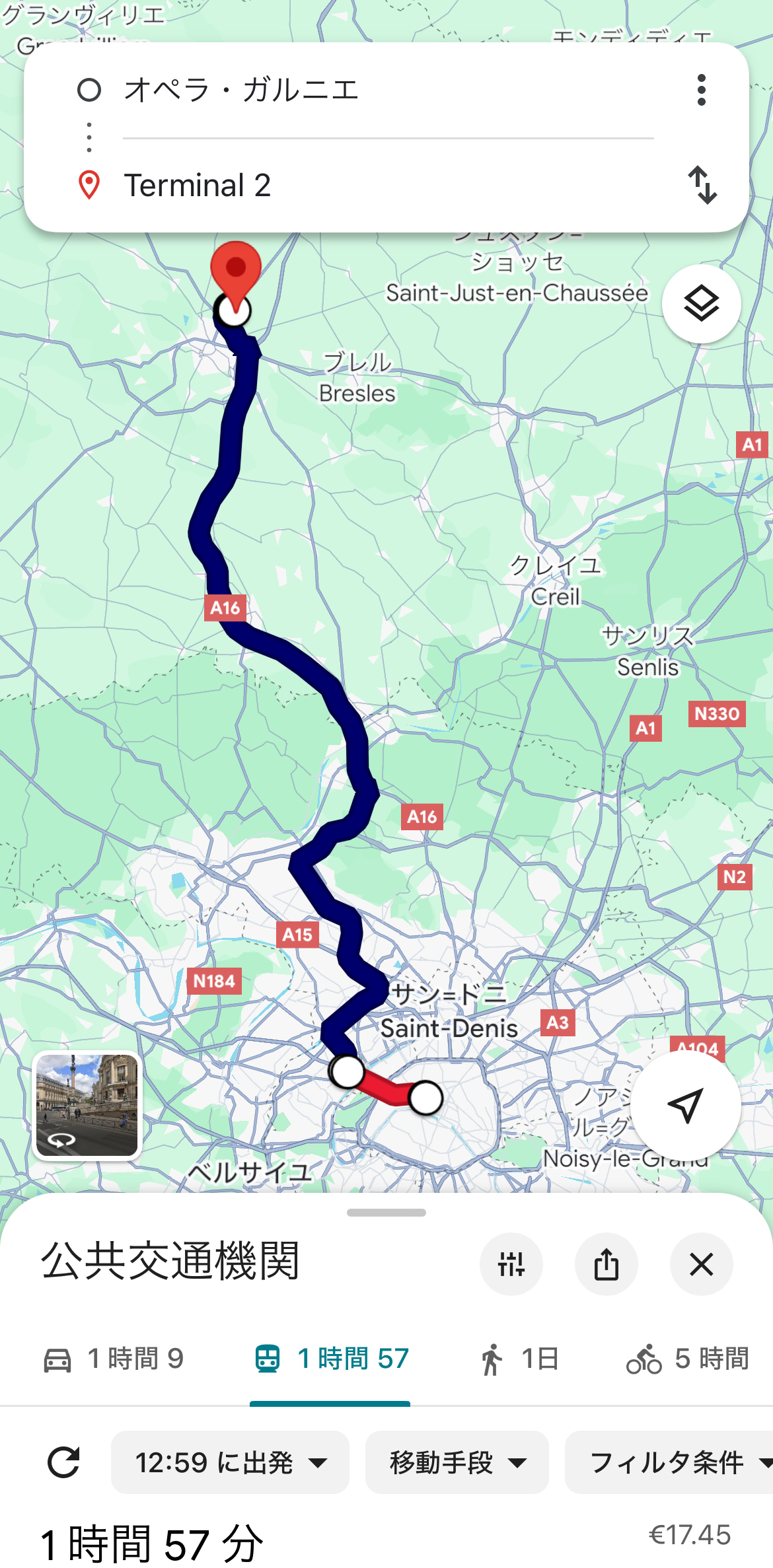Switch to driving tab showing 1 時間 9
The image size is (773, 1568).
pos(114,1359)
